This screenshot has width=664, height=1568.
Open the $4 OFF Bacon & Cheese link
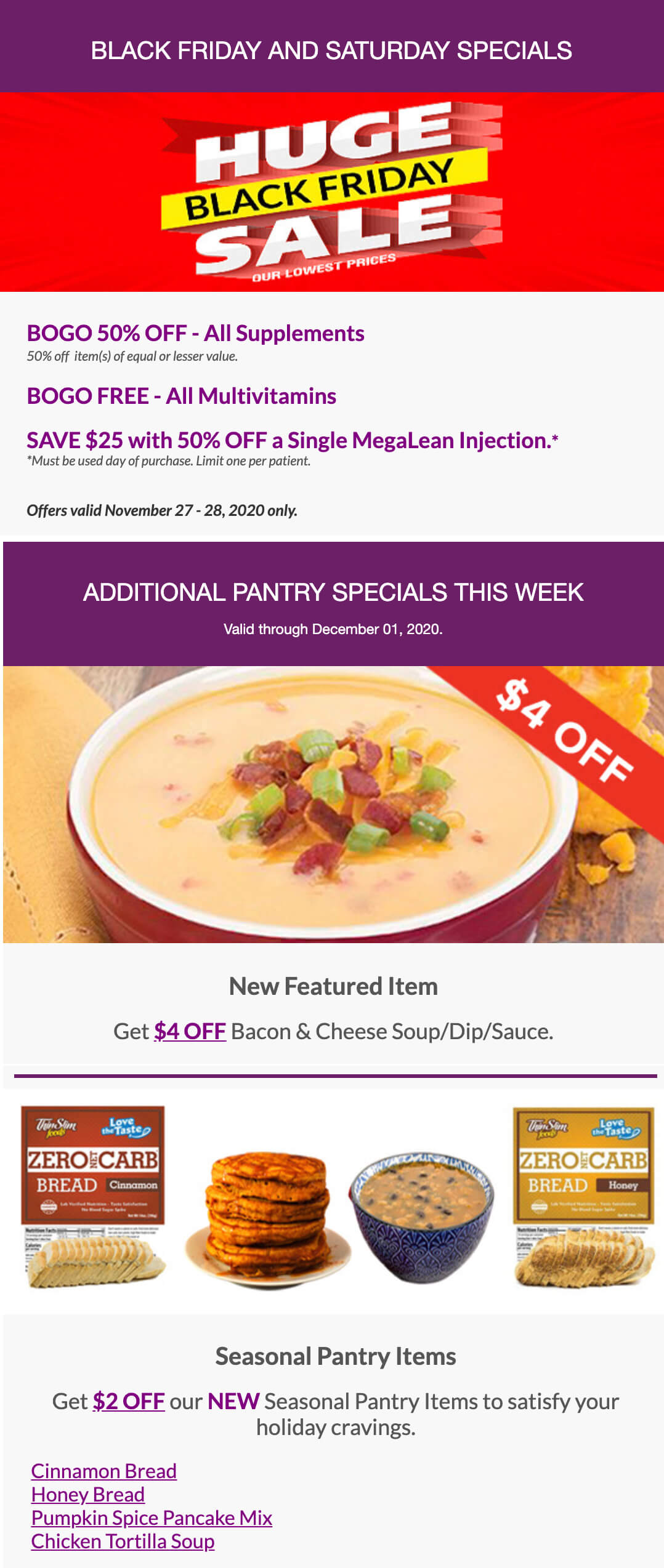pos(190,1031)
